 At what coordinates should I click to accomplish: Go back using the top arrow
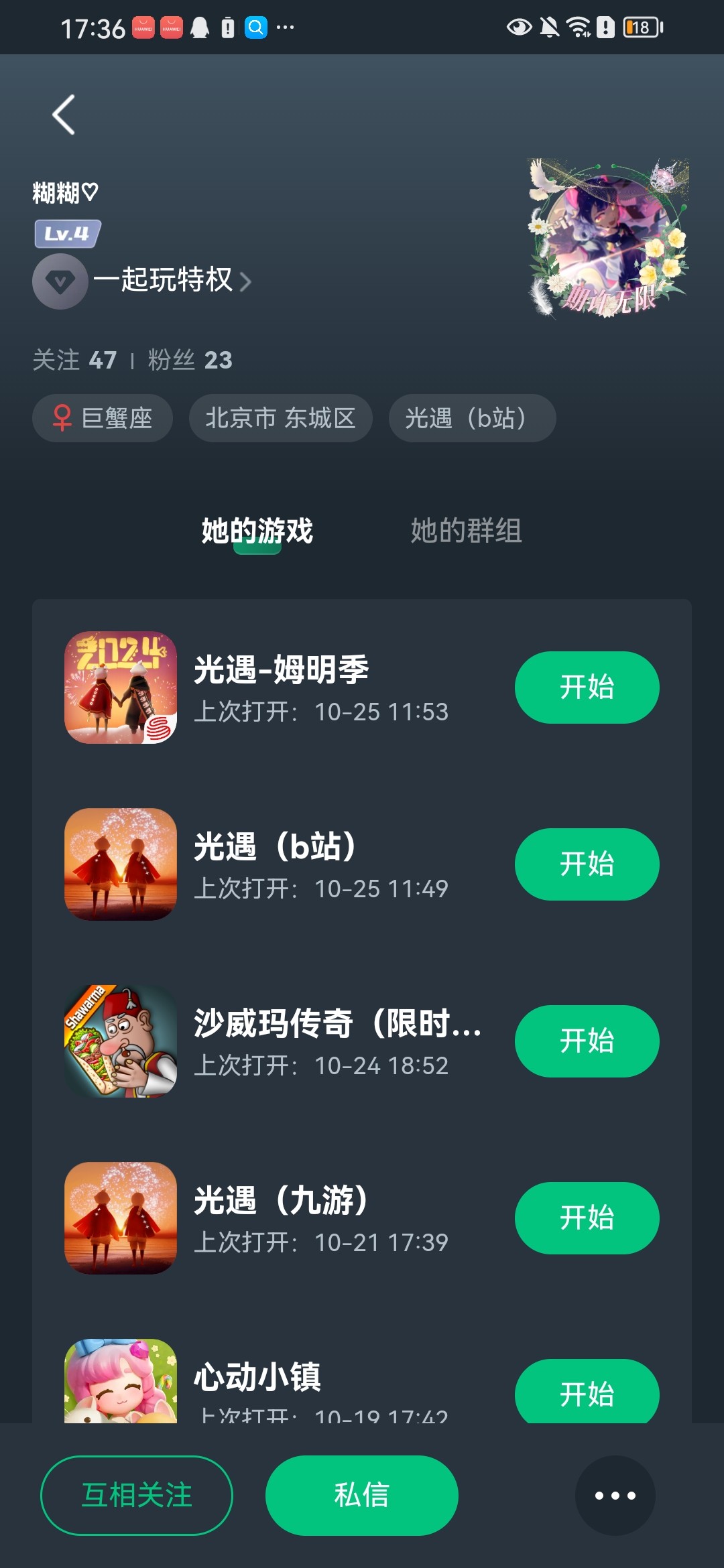64,115
